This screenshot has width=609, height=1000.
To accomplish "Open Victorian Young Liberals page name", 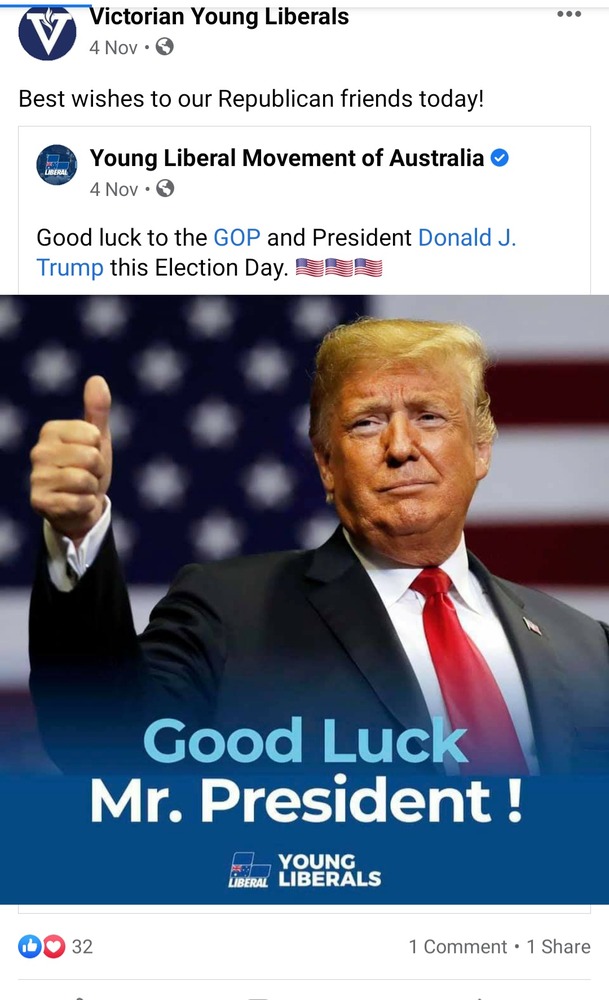I will [x=219, y=16].
